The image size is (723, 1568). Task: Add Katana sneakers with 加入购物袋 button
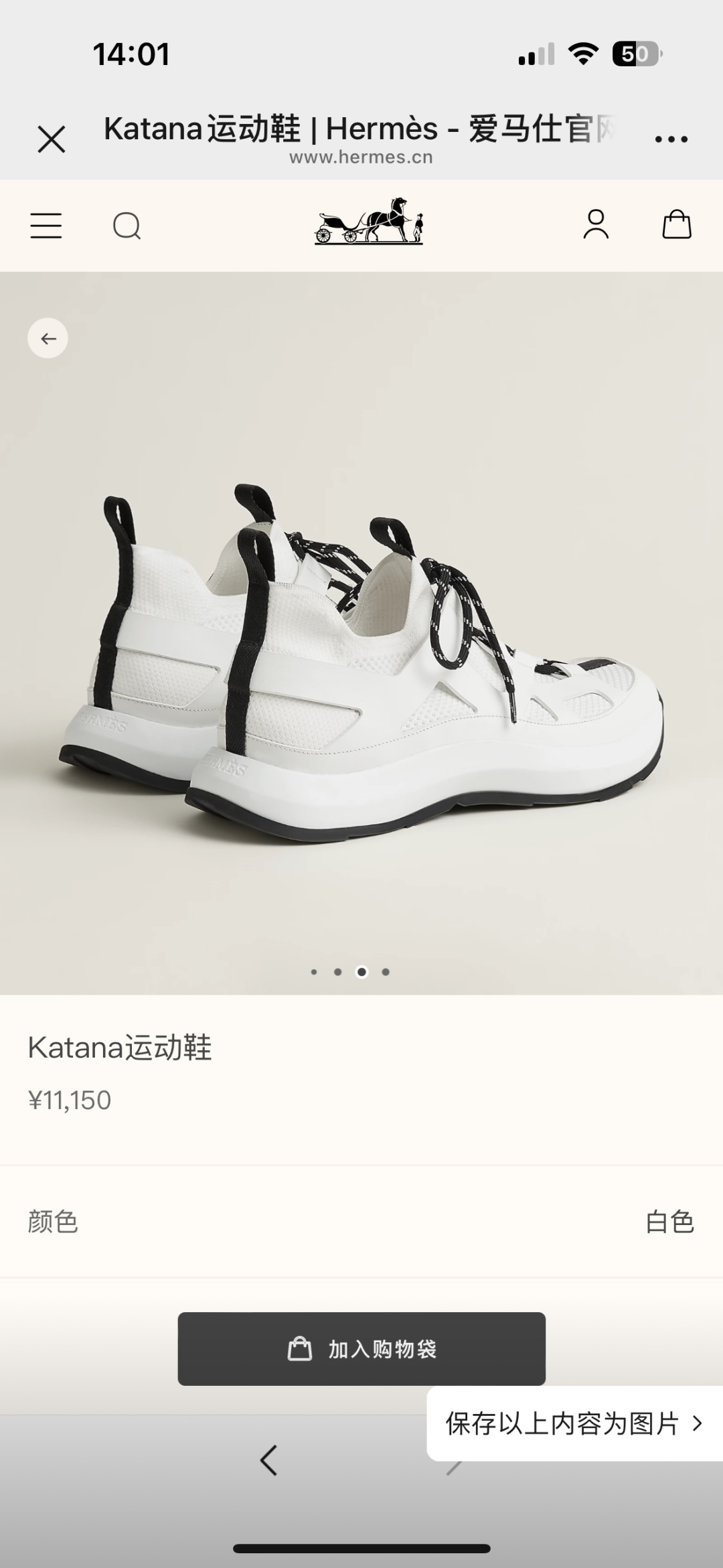(361, 1348)
